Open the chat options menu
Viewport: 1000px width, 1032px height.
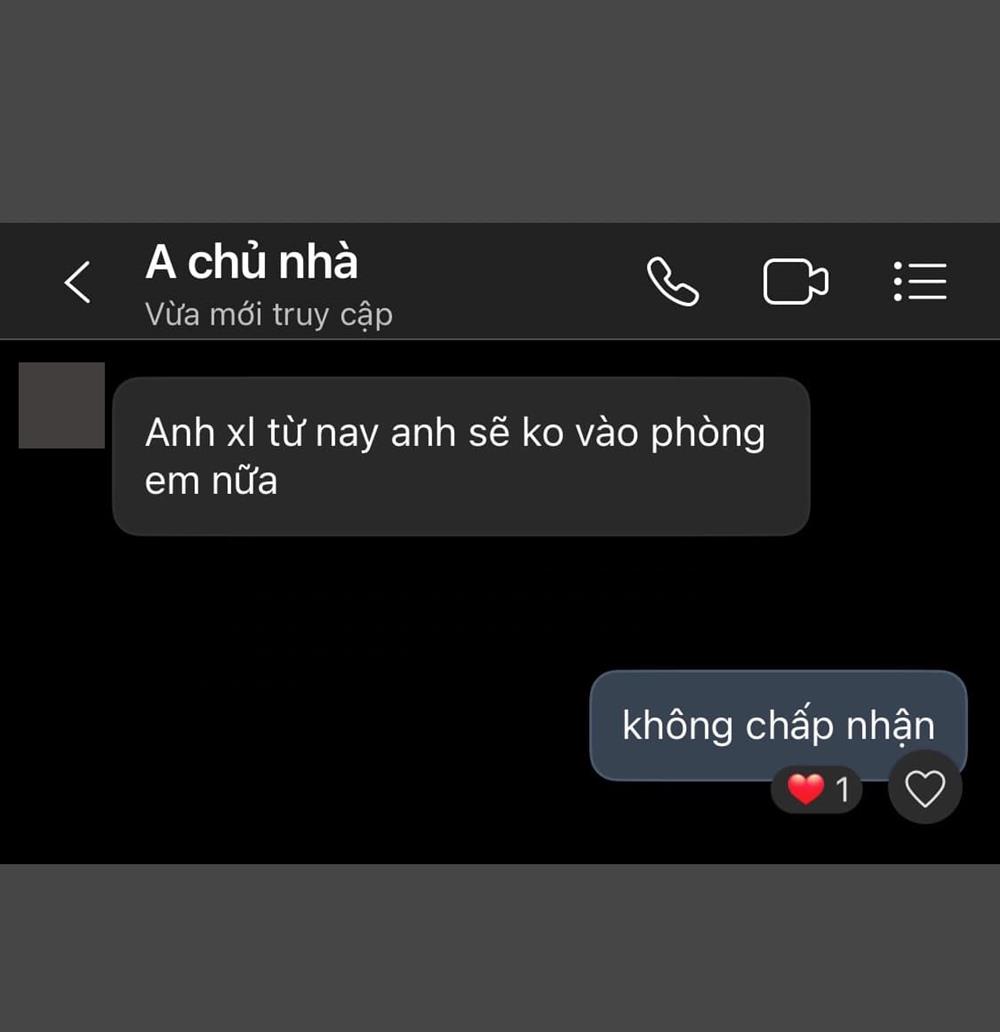[x=920, y=282]
